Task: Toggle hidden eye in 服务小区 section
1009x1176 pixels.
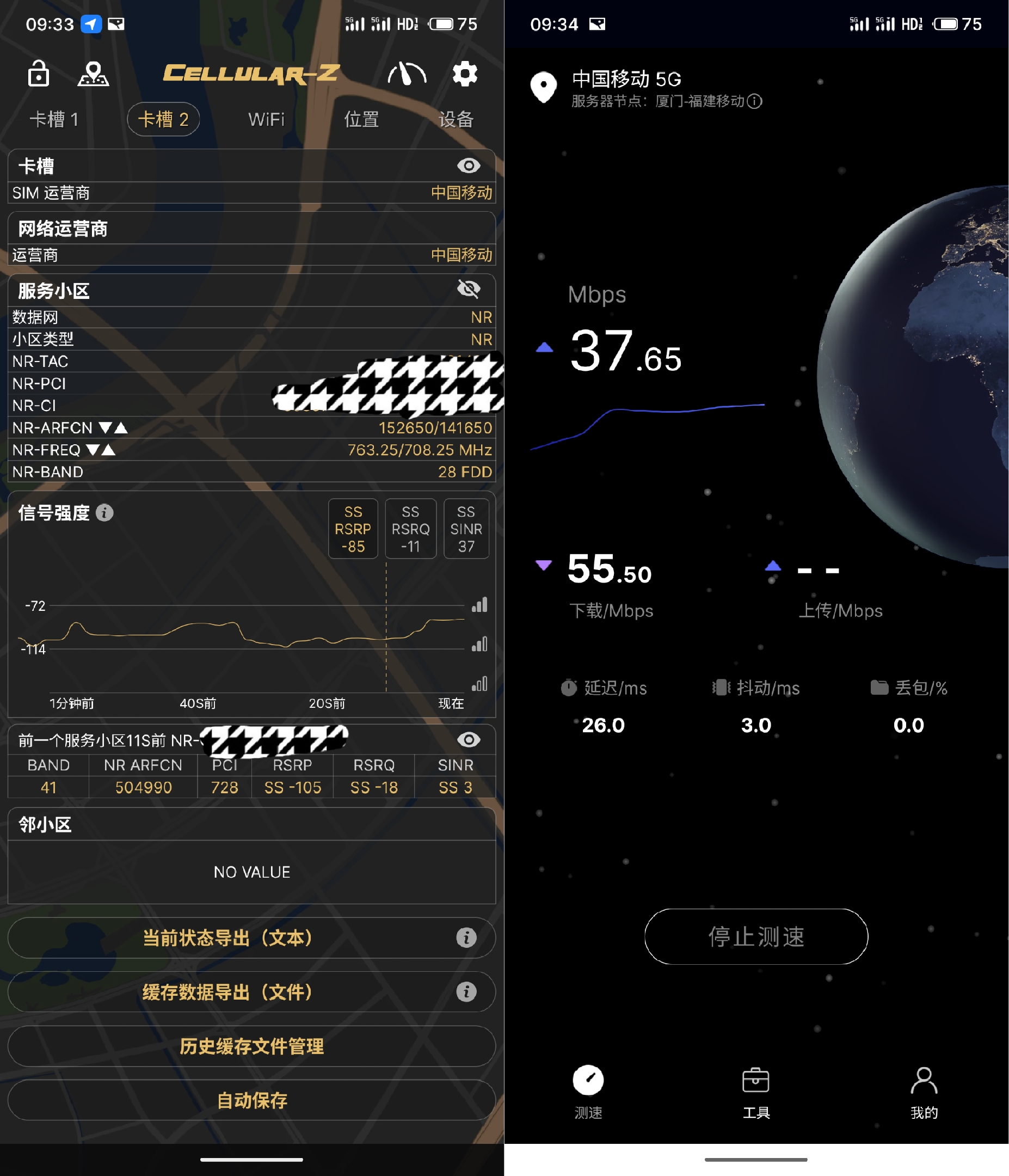Action: pyautogui.click(x=468, y=290)
